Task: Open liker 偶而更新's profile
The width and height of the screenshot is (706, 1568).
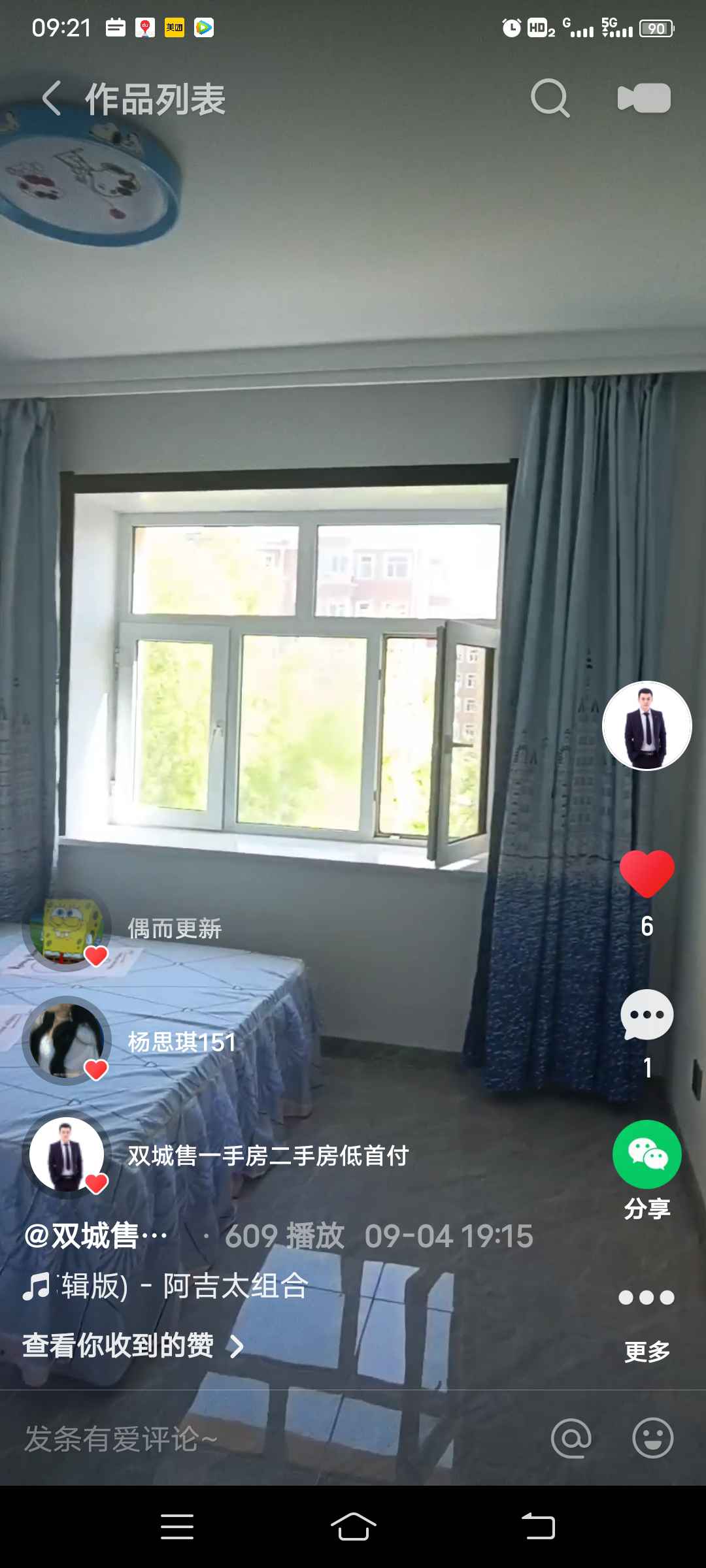Action: coord(67,929)
